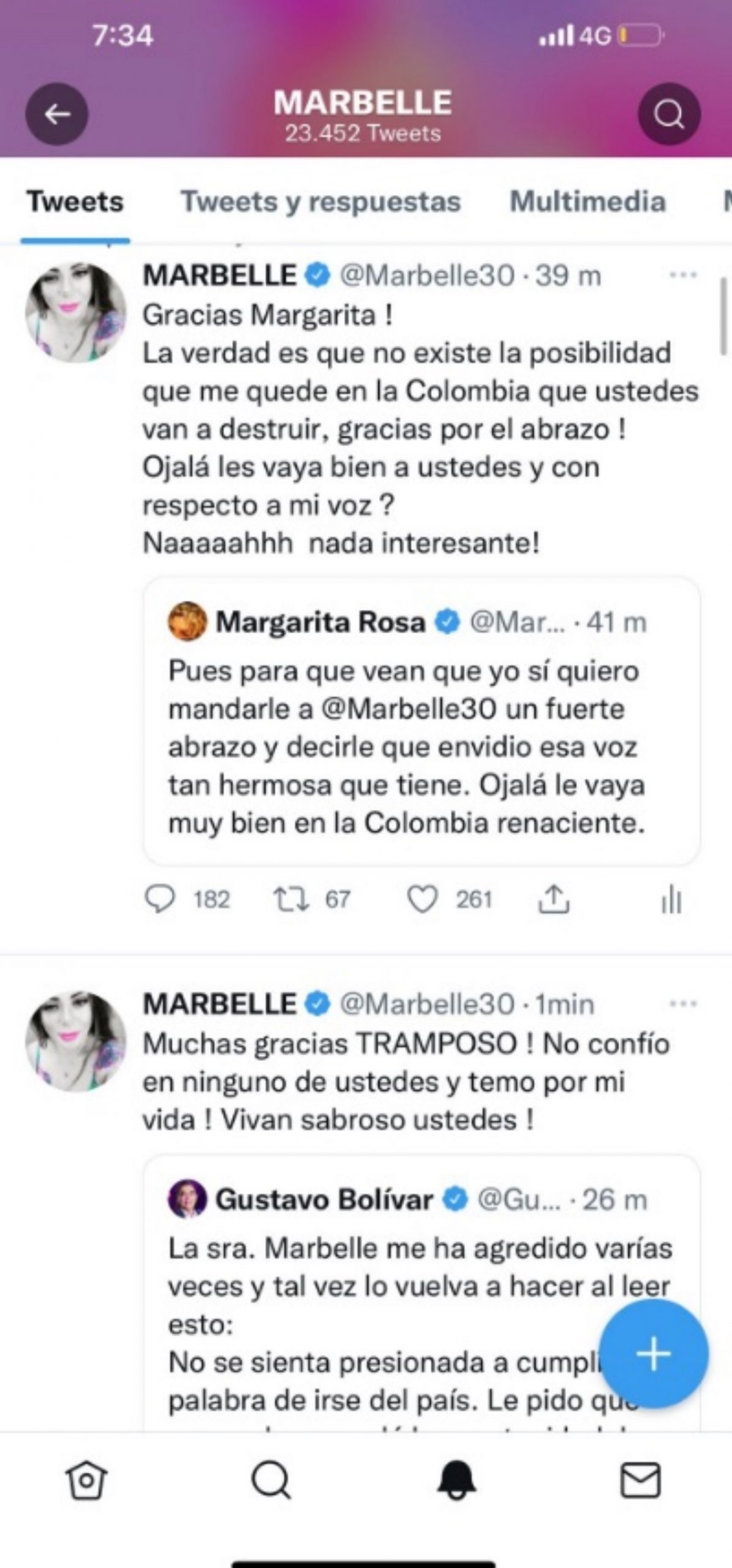This screenshot has width=732, height=1568.
Task: Open overflow menu on Muchas gracias TRAMPOSO tweet
Action: [x=683, y=1004]
